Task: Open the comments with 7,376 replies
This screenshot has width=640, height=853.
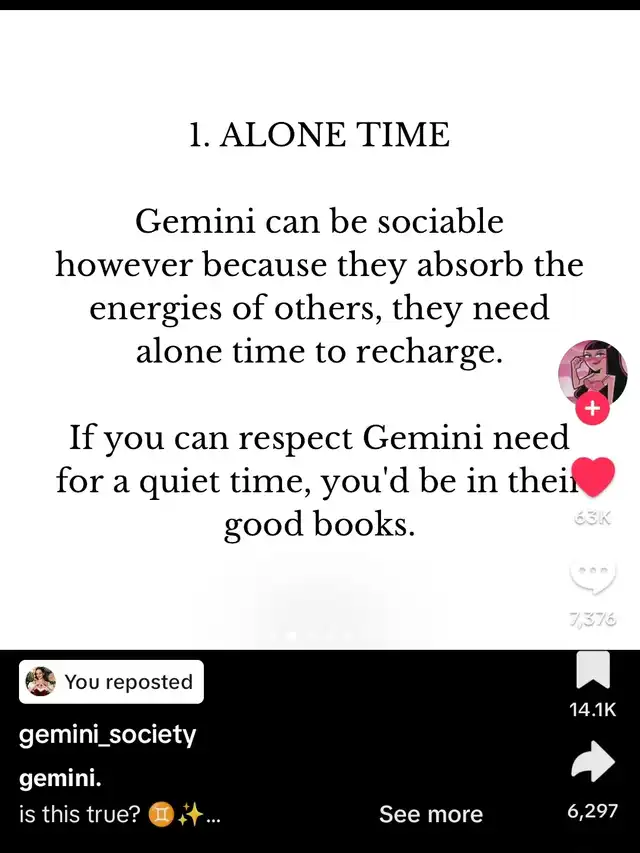Action: coord(593,578)
